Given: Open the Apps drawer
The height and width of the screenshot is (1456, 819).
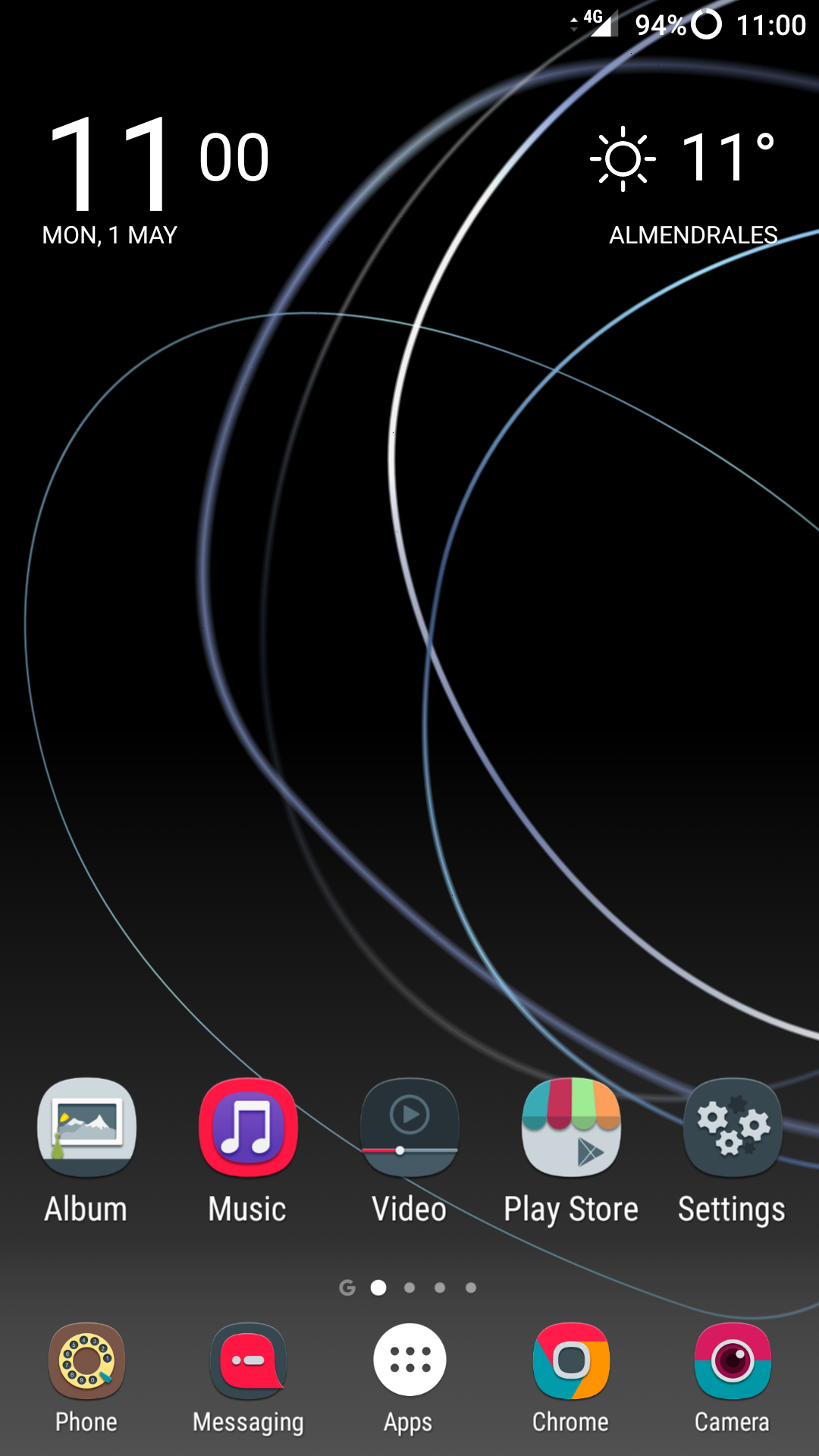Looking at the screenshot, I should [409, 1360].
